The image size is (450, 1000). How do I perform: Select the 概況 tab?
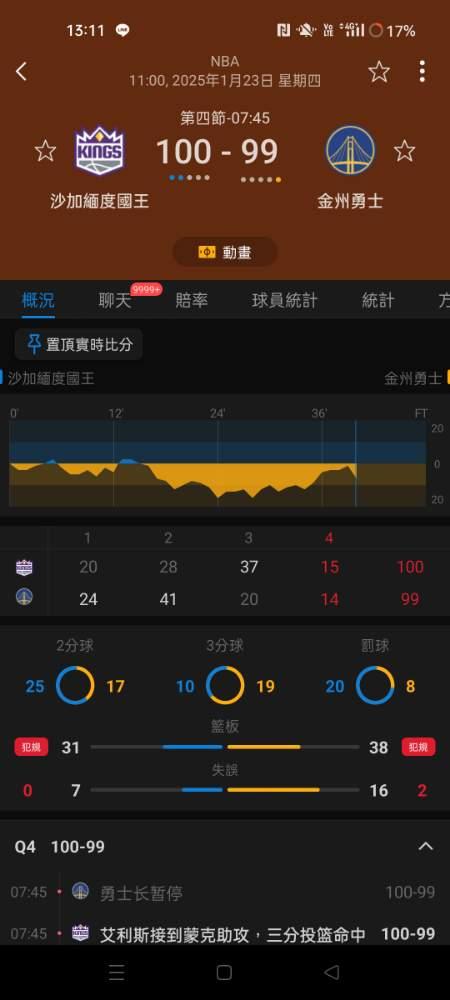tap(38, 300)
